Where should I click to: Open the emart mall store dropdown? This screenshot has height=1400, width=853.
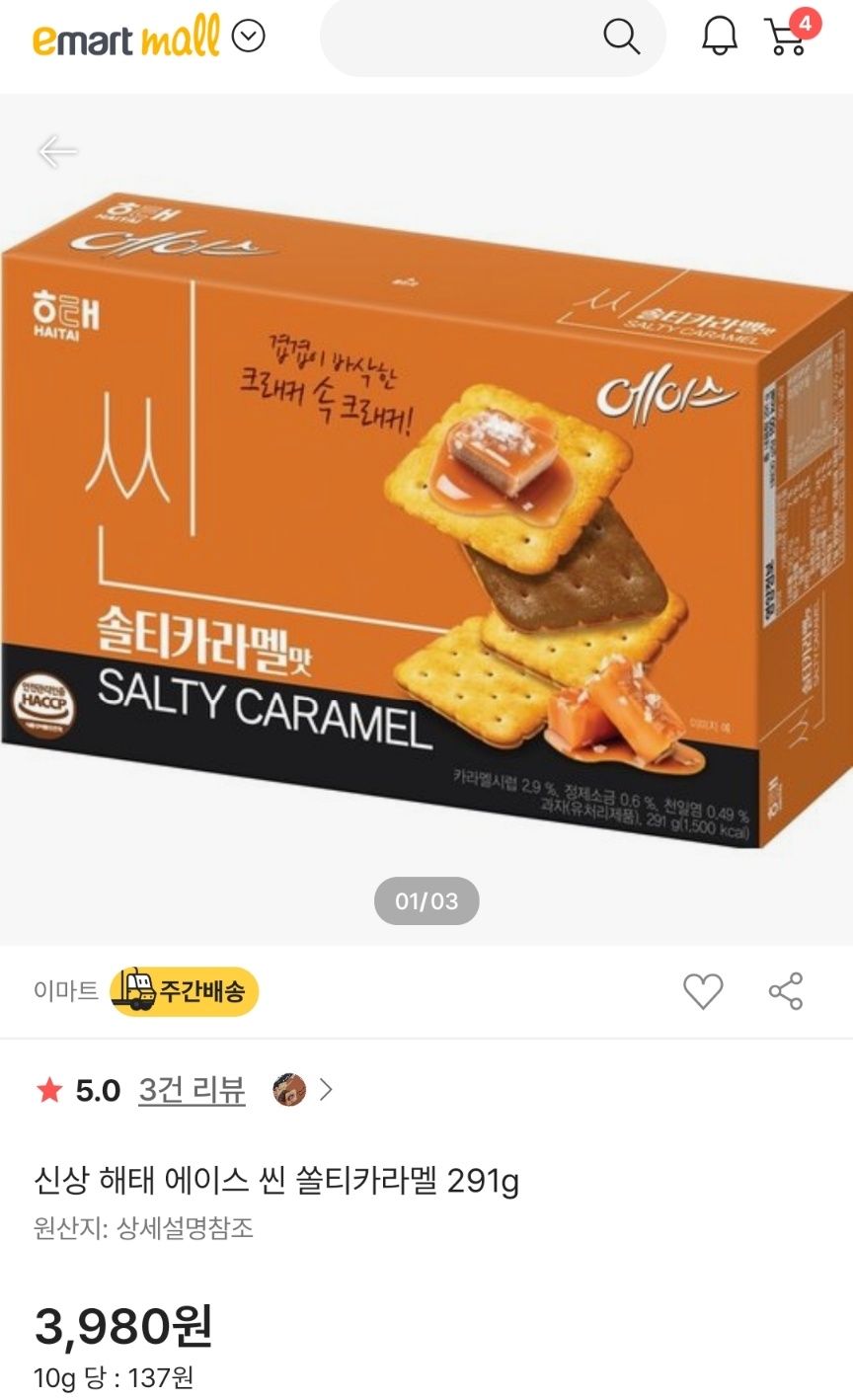click(248, 38)
